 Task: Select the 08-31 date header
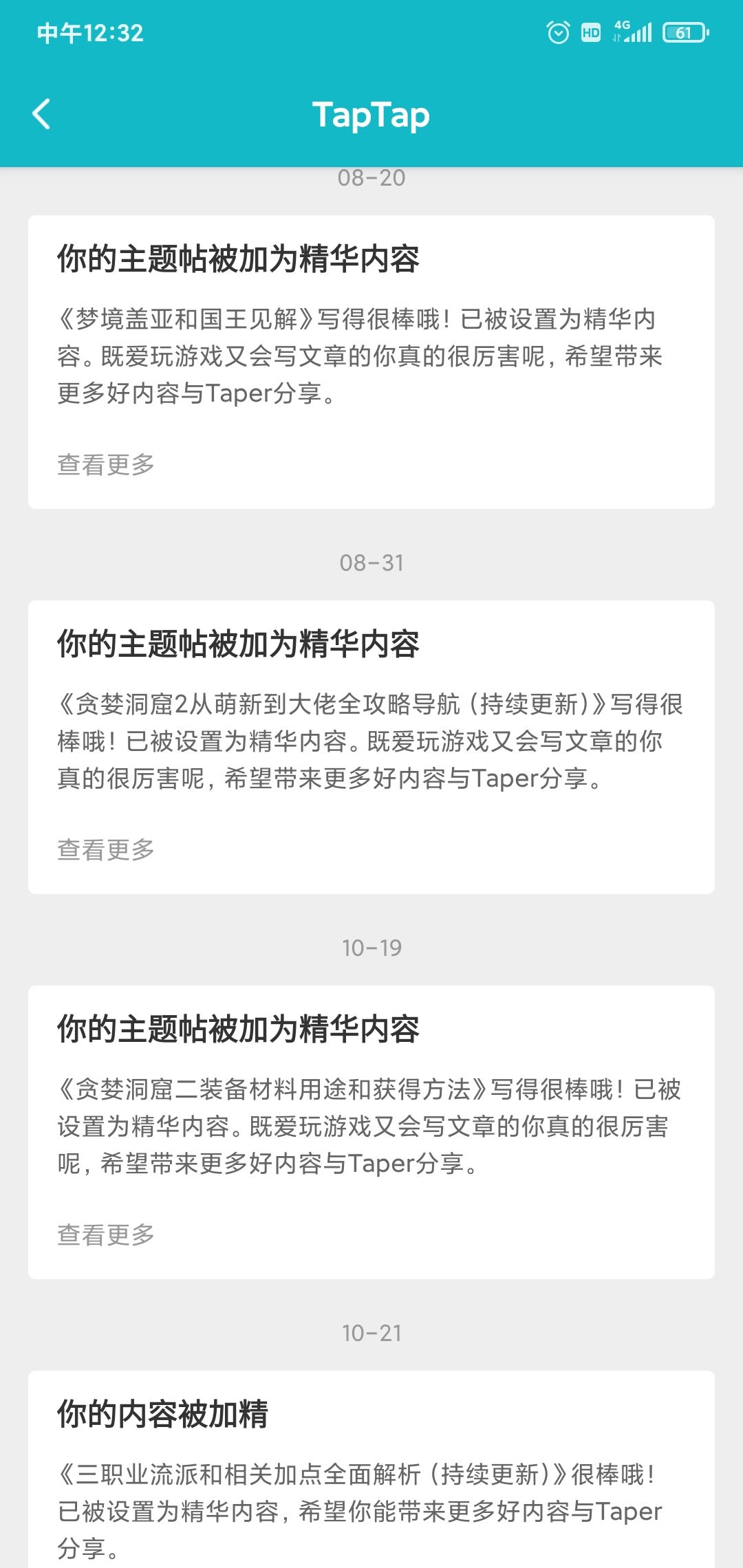click(371, 563)
